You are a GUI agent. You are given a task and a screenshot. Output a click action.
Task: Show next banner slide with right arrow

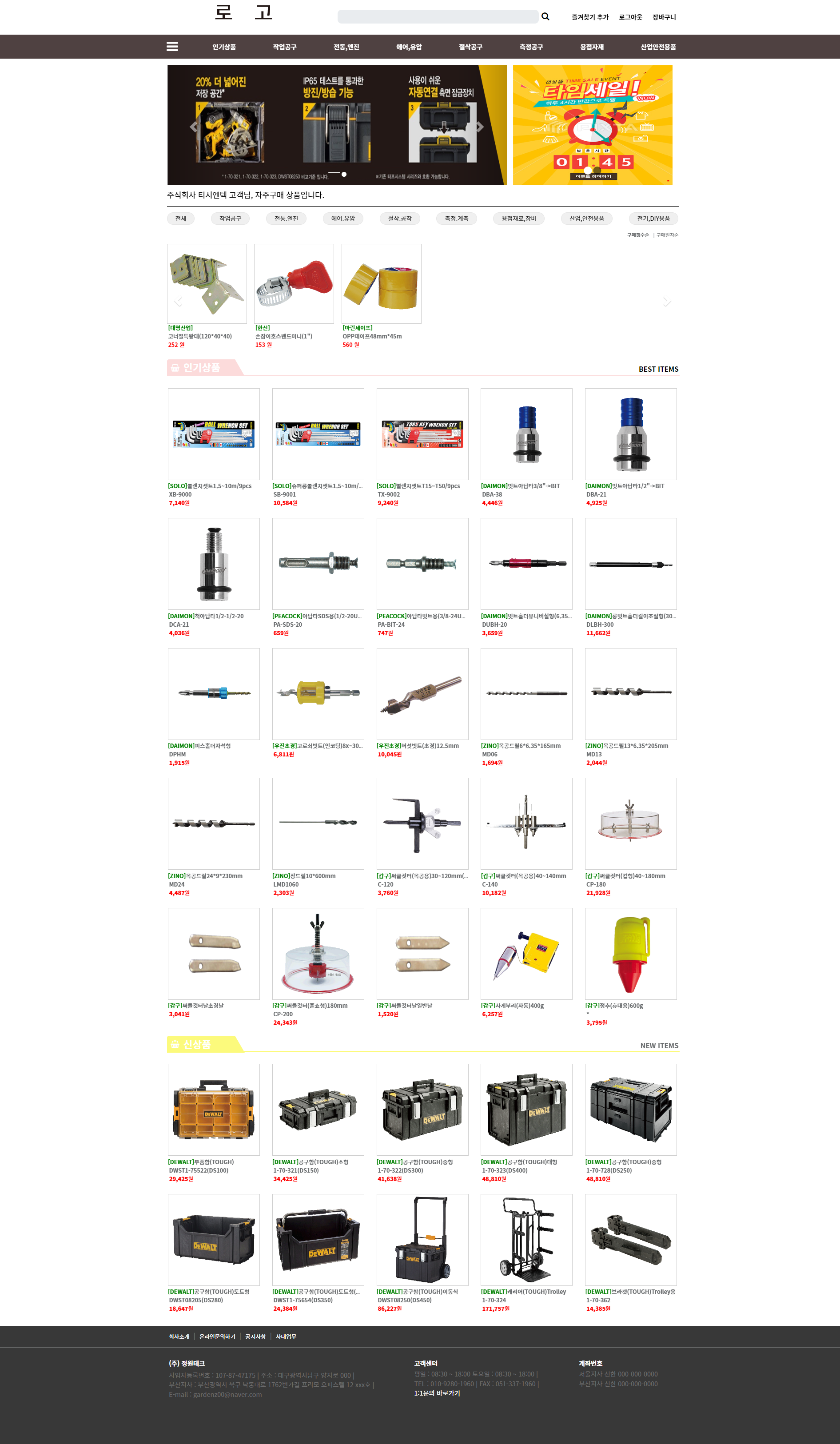480,127
